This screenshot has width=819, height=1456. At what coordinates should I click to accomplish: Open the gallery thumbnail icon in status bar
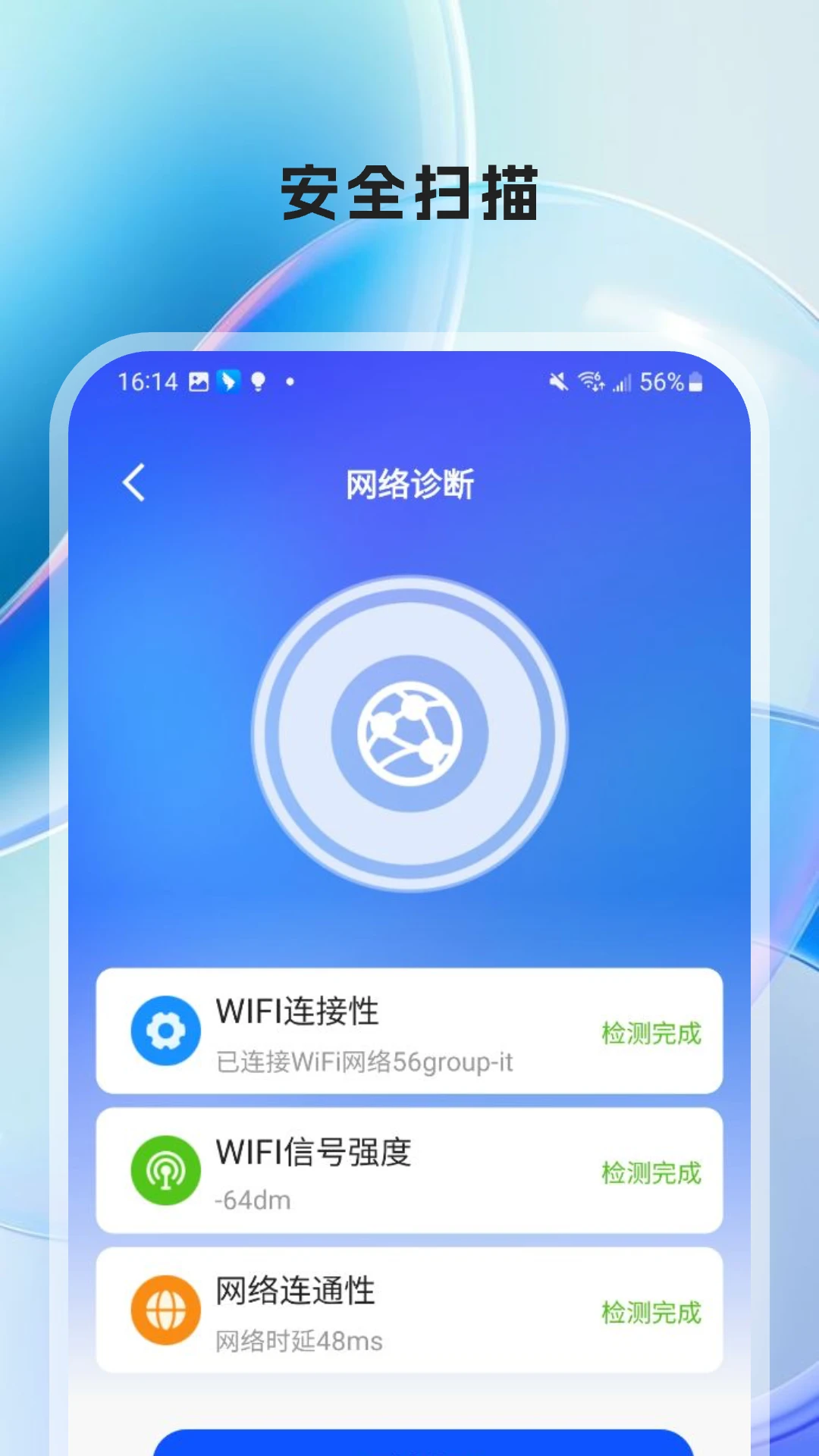199,381
